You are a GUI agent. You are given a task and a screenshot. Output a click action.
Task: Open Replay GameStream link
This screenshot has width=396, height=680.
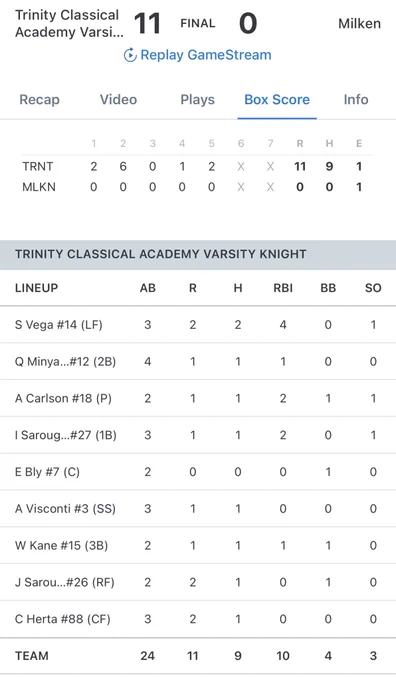[x=198, y=55]
